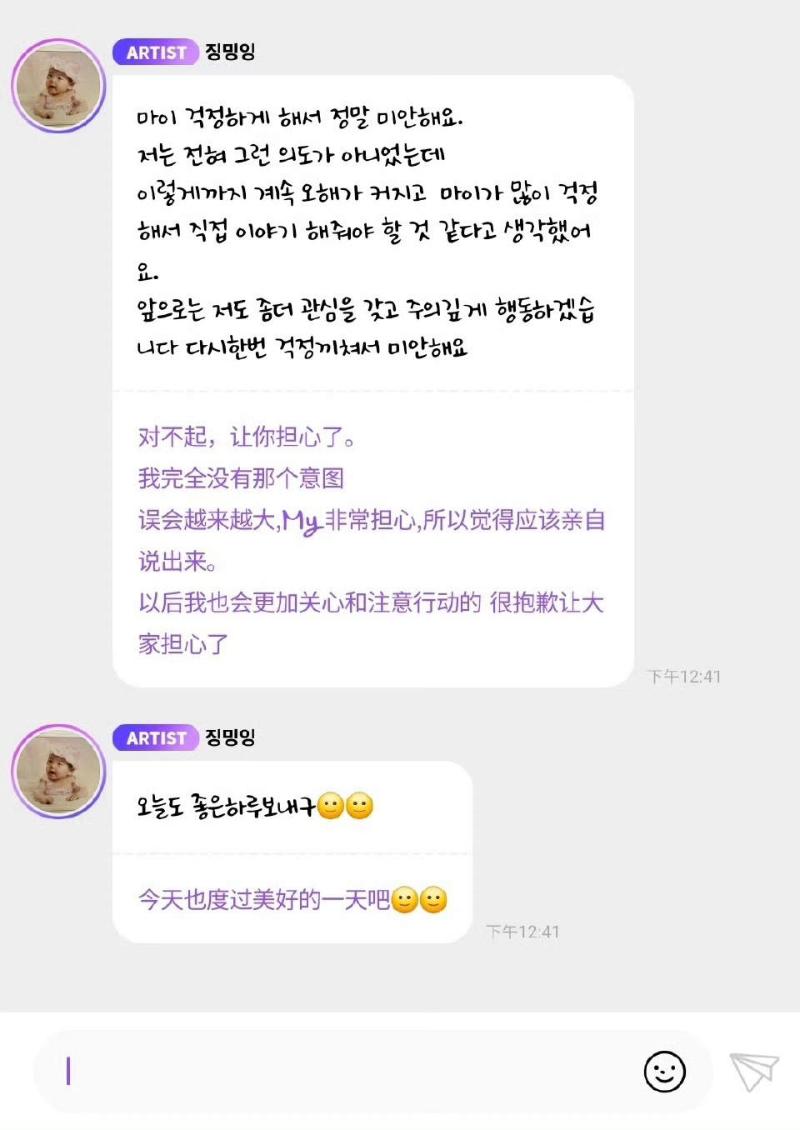
Task: Open the emoji picker
Action: pos(664,1072)
